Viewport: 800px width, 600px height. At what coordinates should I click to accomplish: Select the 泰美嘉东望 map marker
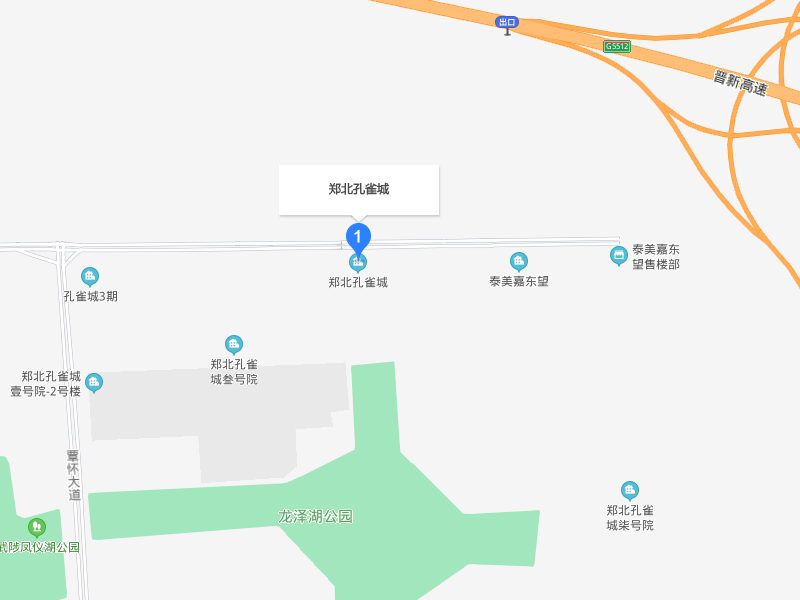click(x=518, y=261)
